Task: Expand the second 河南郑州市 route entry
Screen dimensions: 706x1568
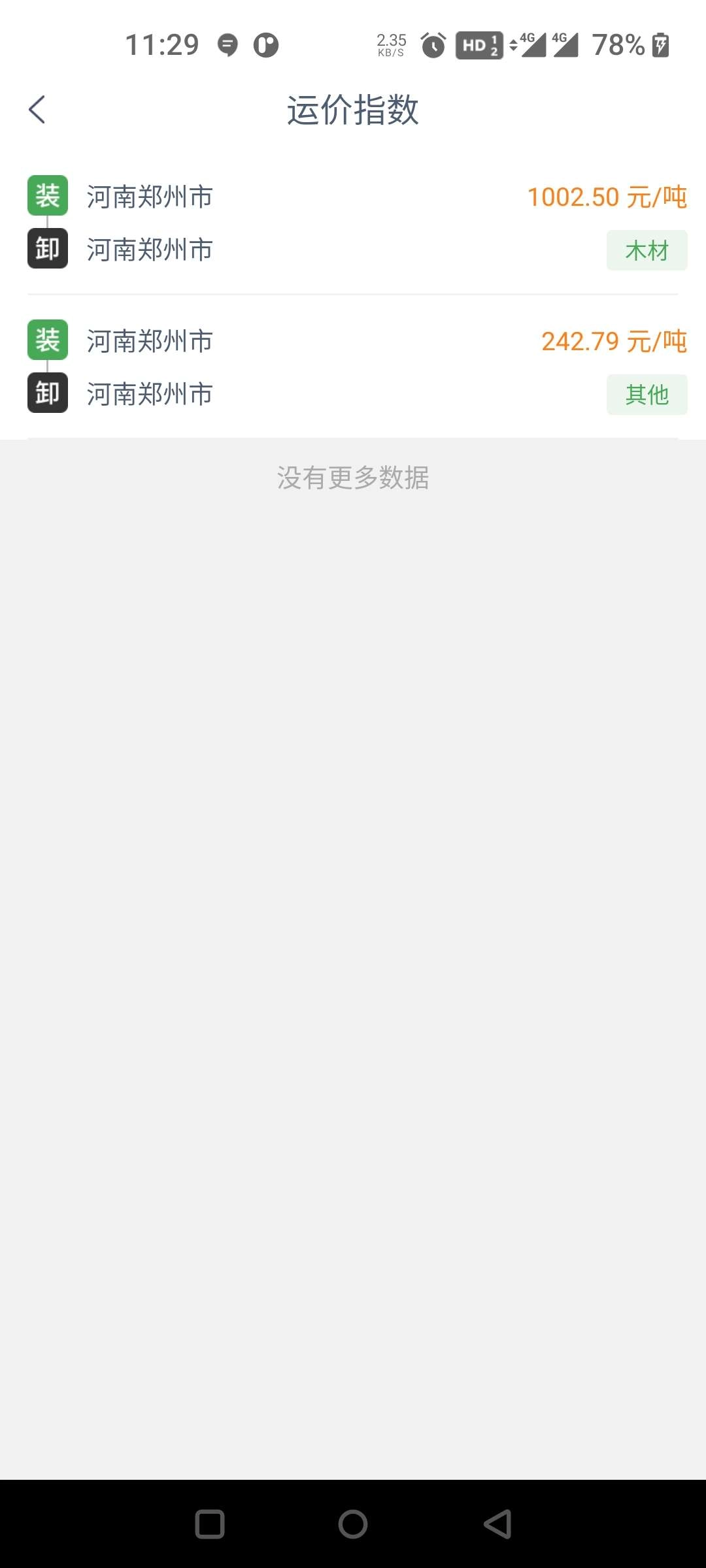Action: pos(261,366)
